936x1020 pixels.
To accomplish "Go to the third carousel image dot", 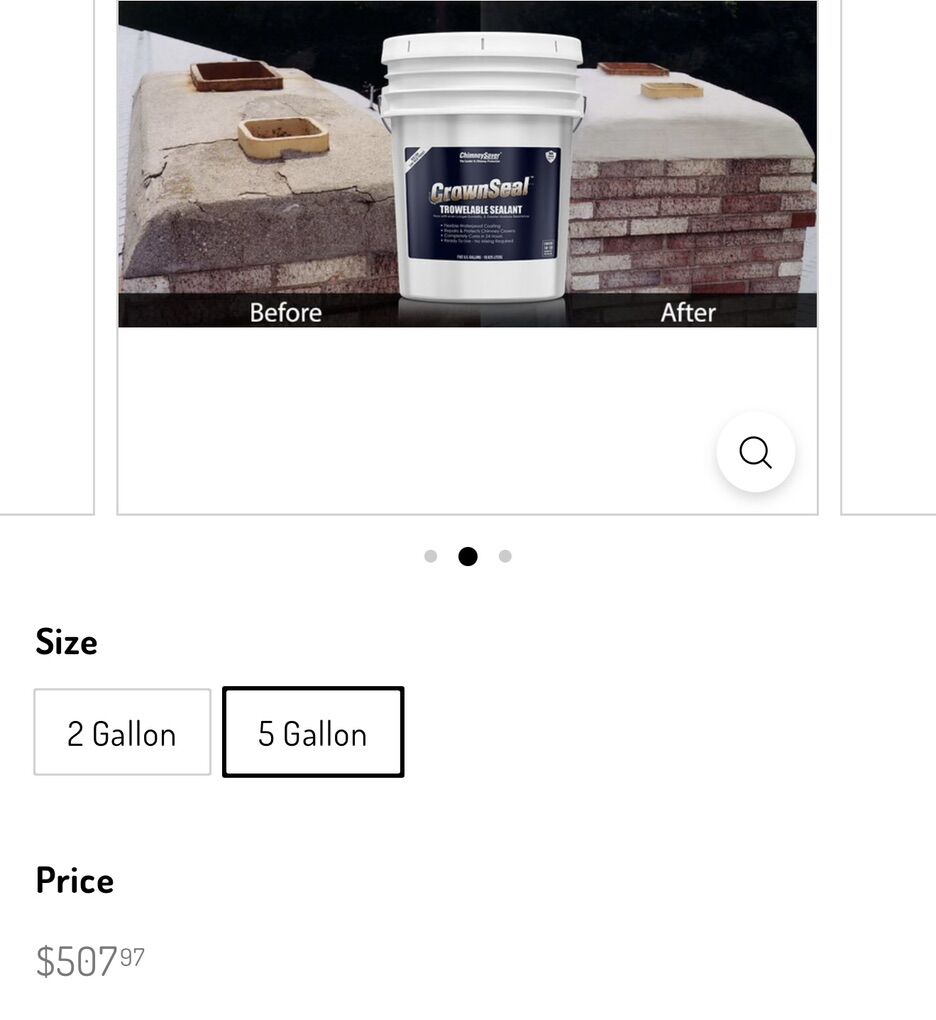I will point(505,556).
